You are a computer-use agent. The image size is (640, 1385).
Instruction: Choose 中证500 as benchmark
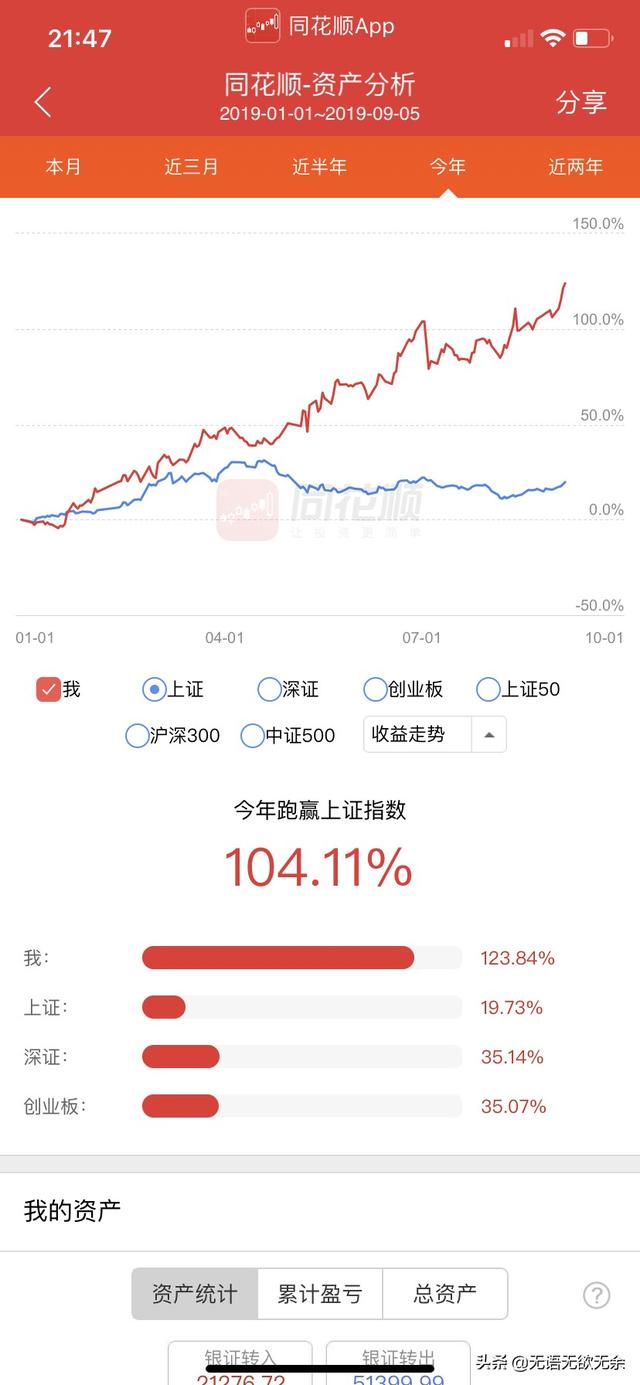[253, 736]
